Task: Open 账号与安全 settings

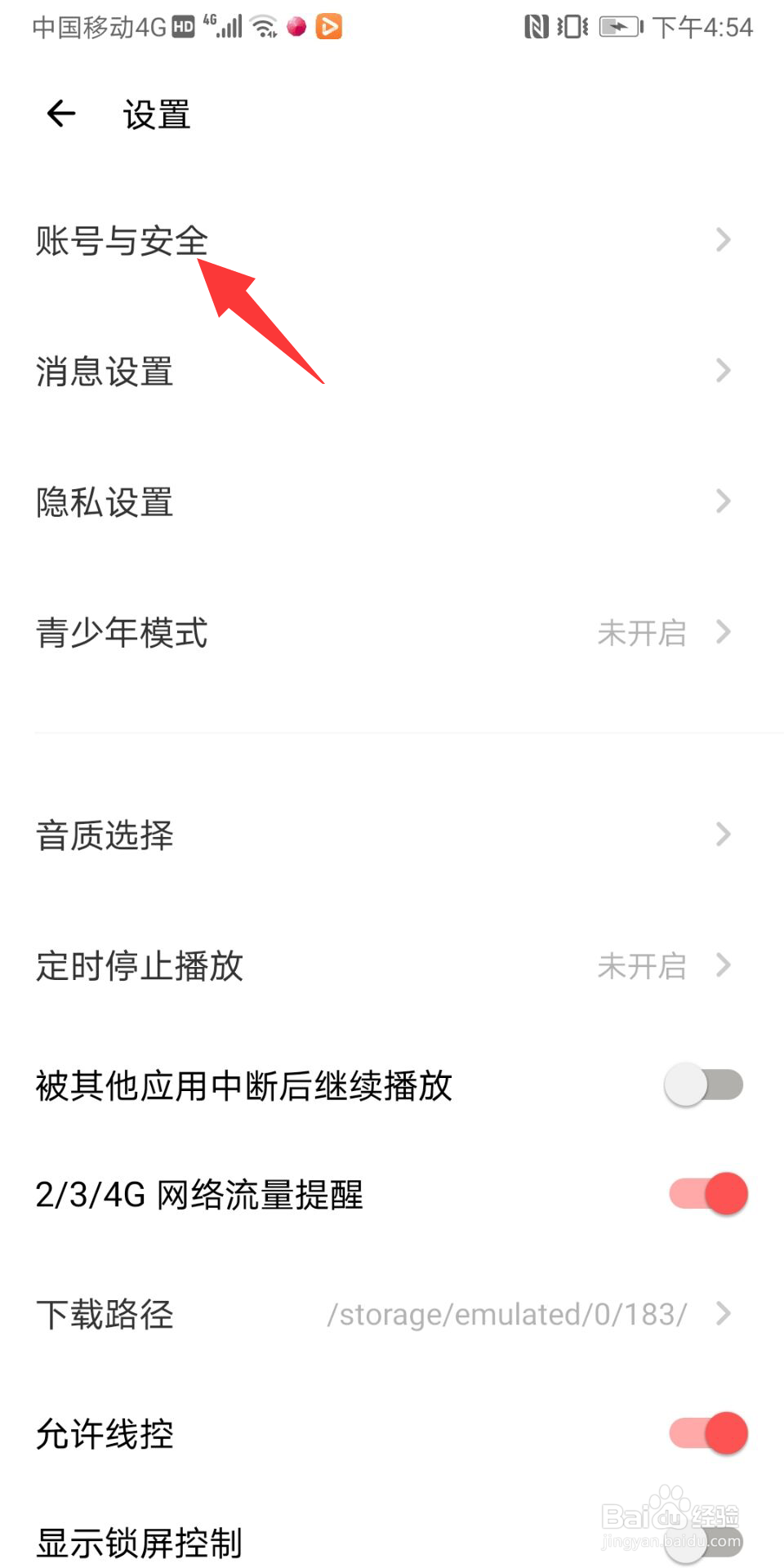Action: coord(122,241)
